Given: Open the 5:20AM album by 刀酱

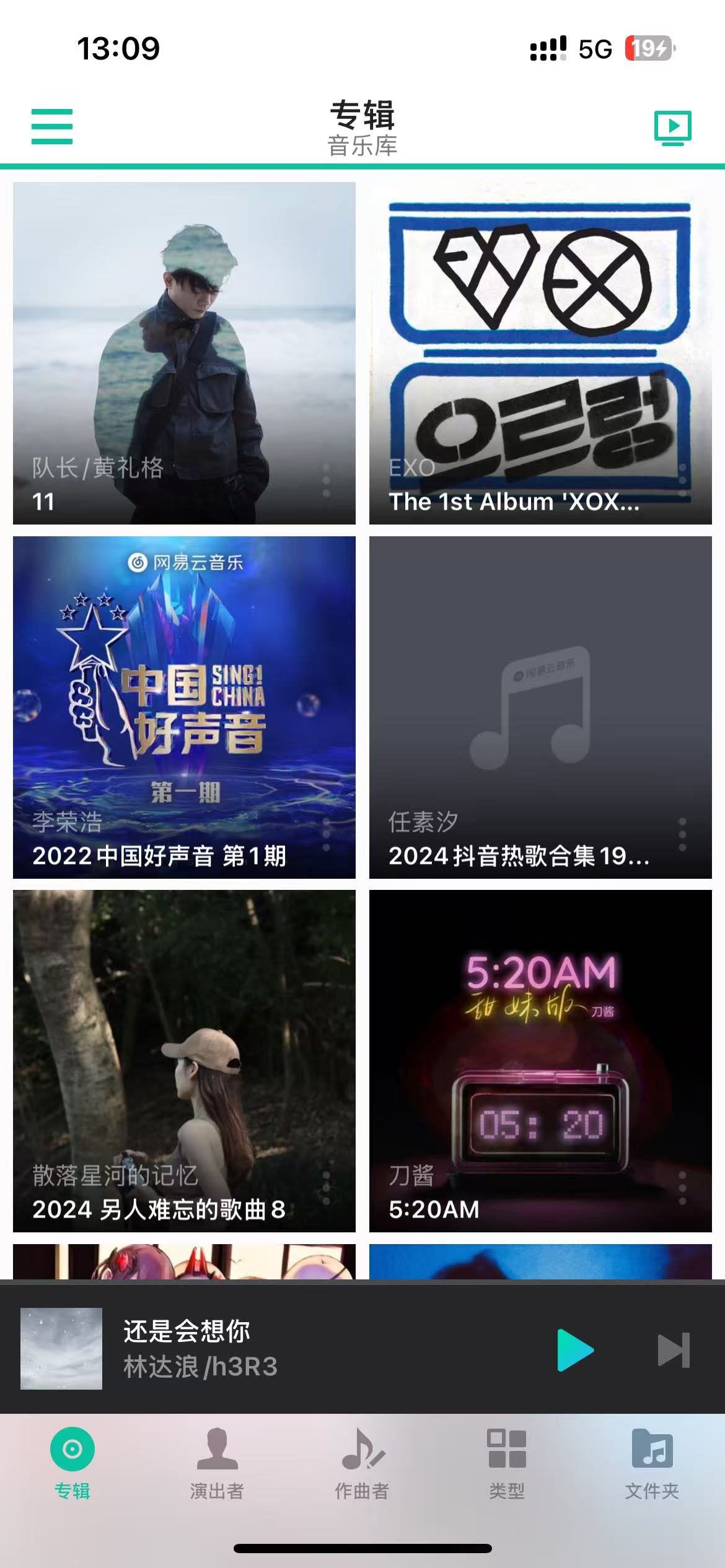Looking at the screenshot, I should click(x=540, y=1061).
